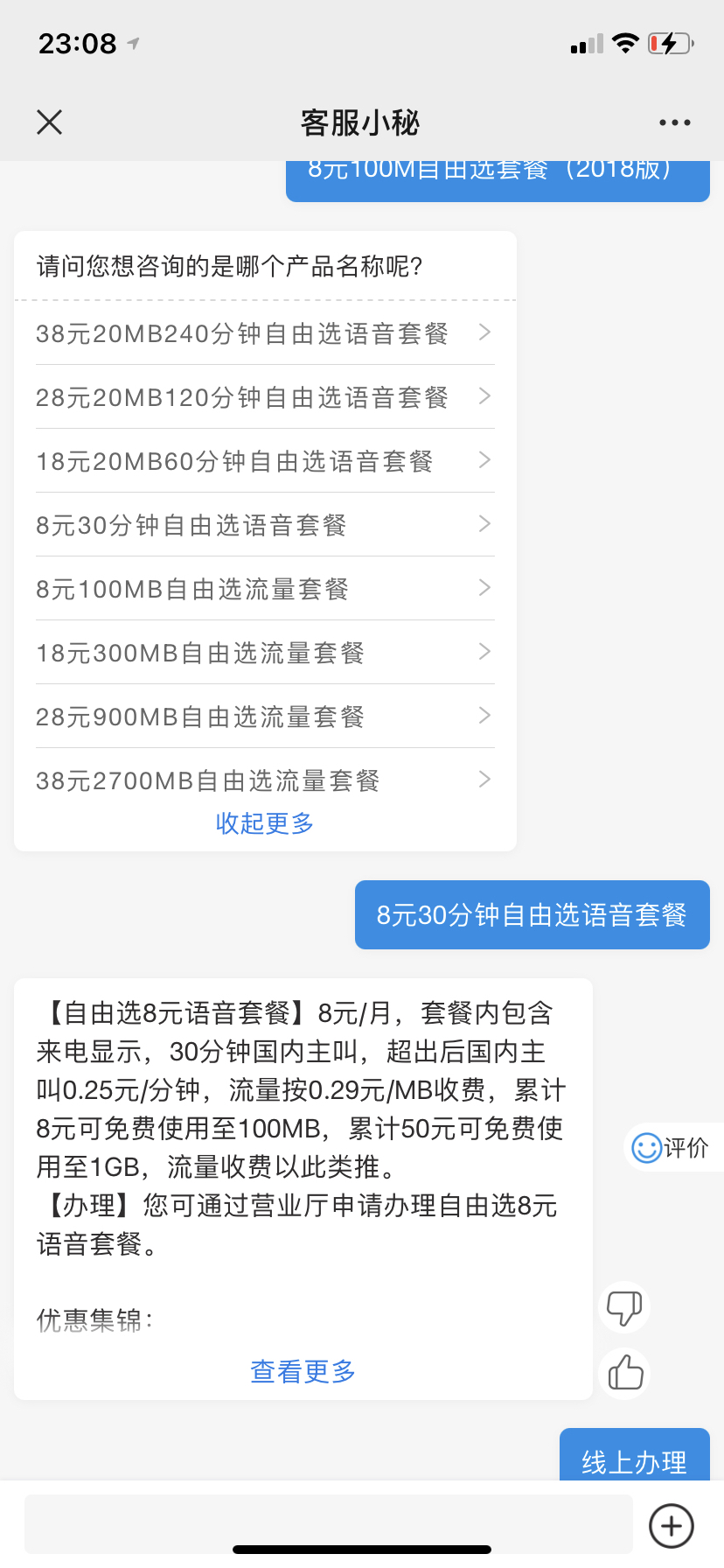Open the "..." more options menu

pos(674,122)
